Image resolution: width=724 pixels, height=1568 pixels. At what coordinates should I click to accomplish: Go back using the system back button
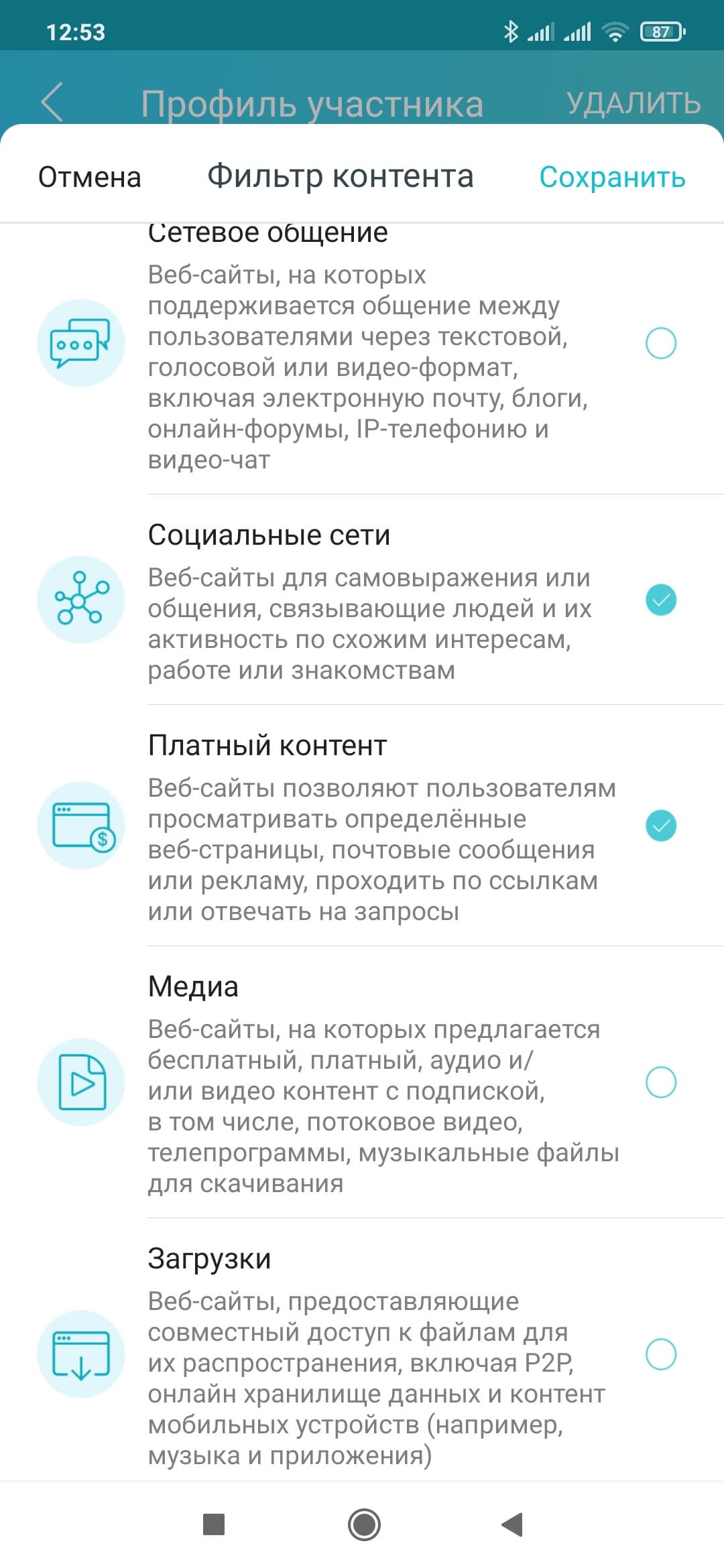[x=512, y=1524]
